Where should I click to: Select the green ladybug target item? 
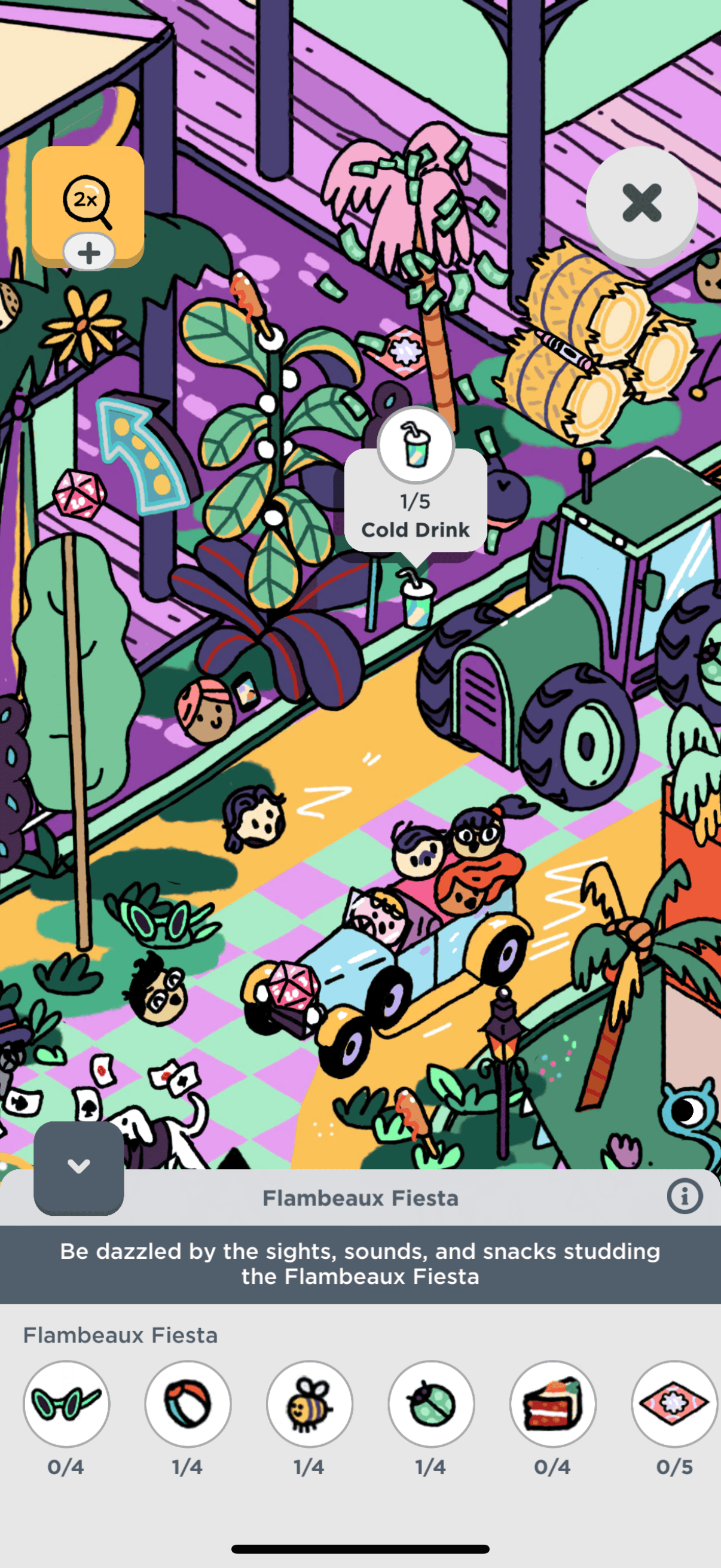432,1402
